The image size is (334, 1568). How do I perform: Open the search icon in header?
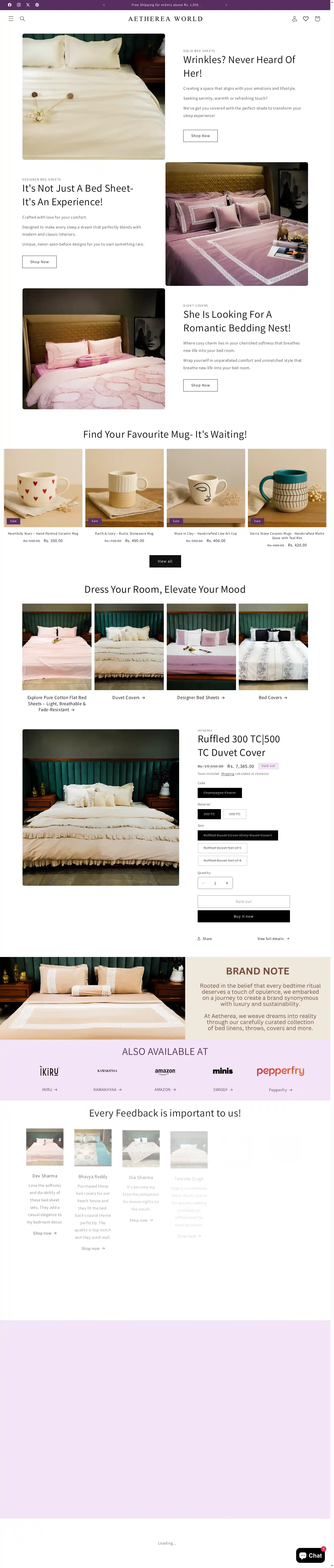coord(23,19)
